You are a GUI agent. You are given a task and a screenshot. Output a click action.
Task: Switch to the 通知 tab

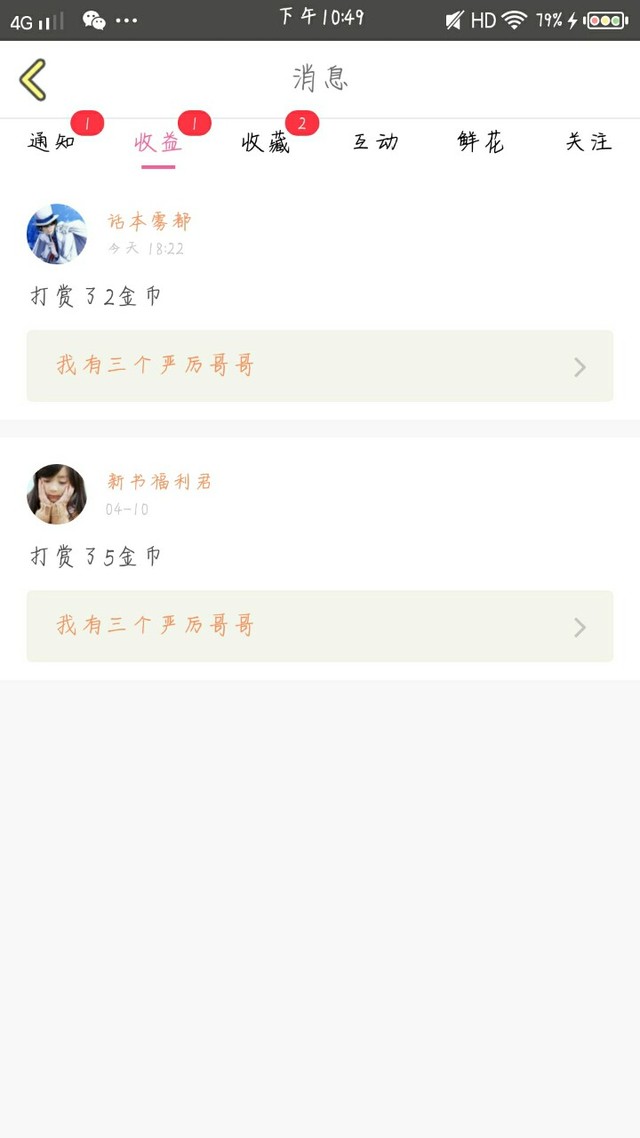coord(52,142)
